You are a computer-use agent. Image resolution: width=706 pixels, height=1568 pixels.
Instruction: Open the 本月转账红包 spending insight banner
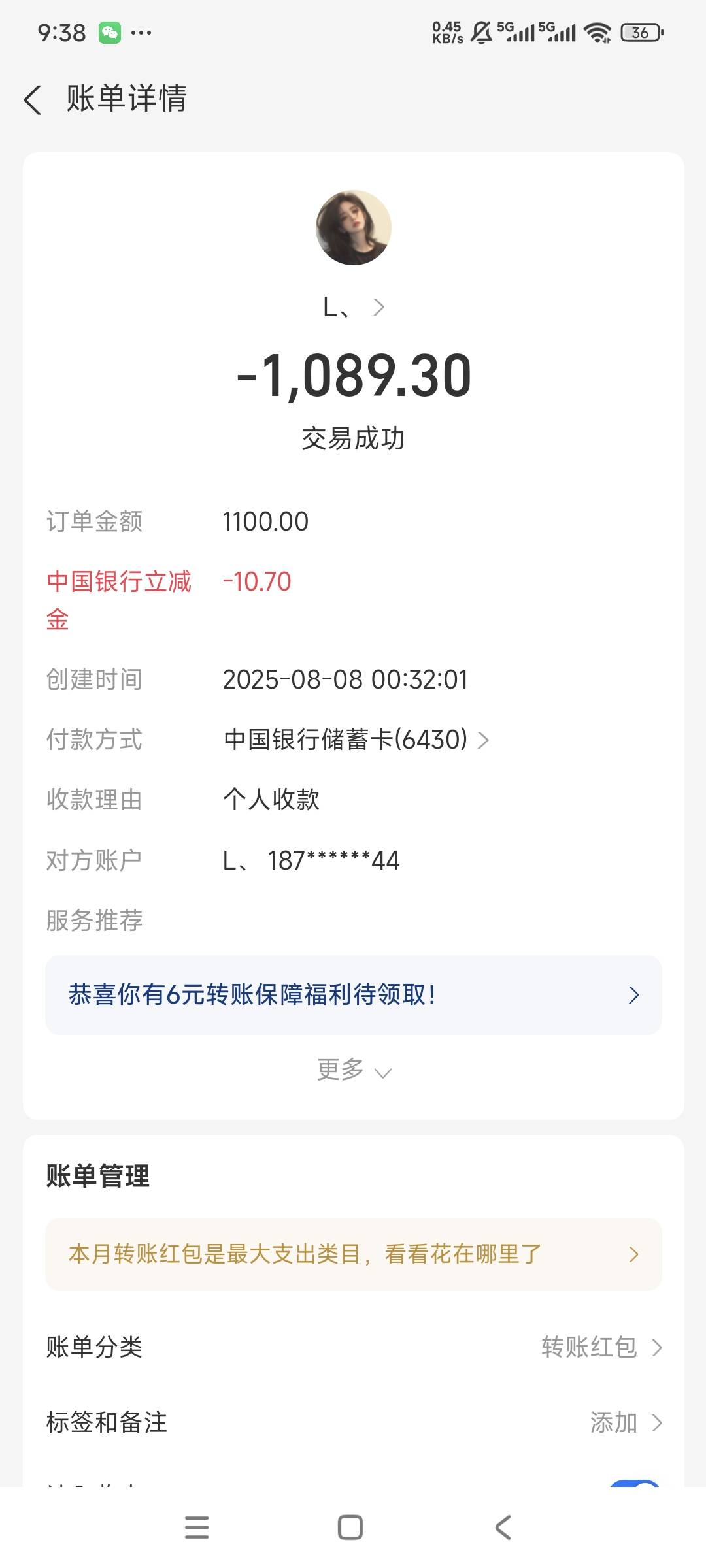(353, 1254)
